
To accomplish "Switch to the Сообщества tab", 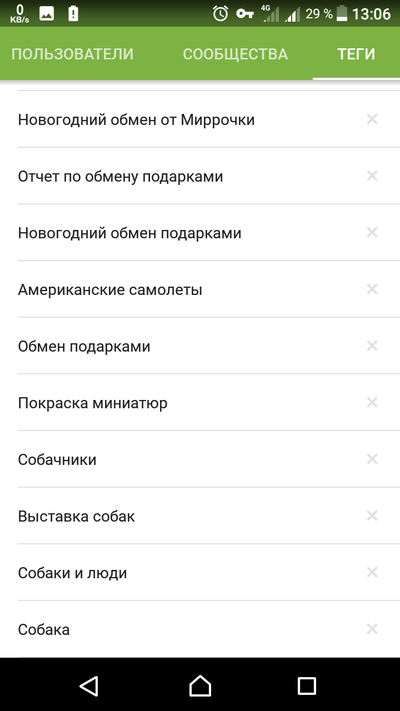I will coord(235,54).
